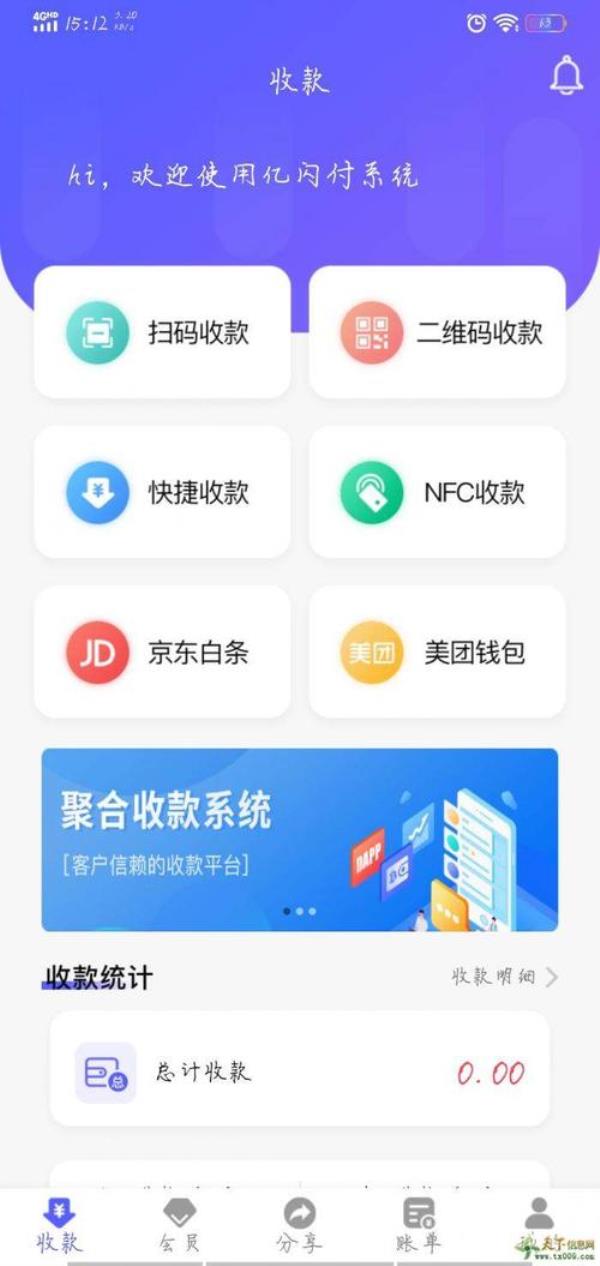Select the 收款 bottom tab
This screenshot has height=1266, width=600.
pos(59,1226)
